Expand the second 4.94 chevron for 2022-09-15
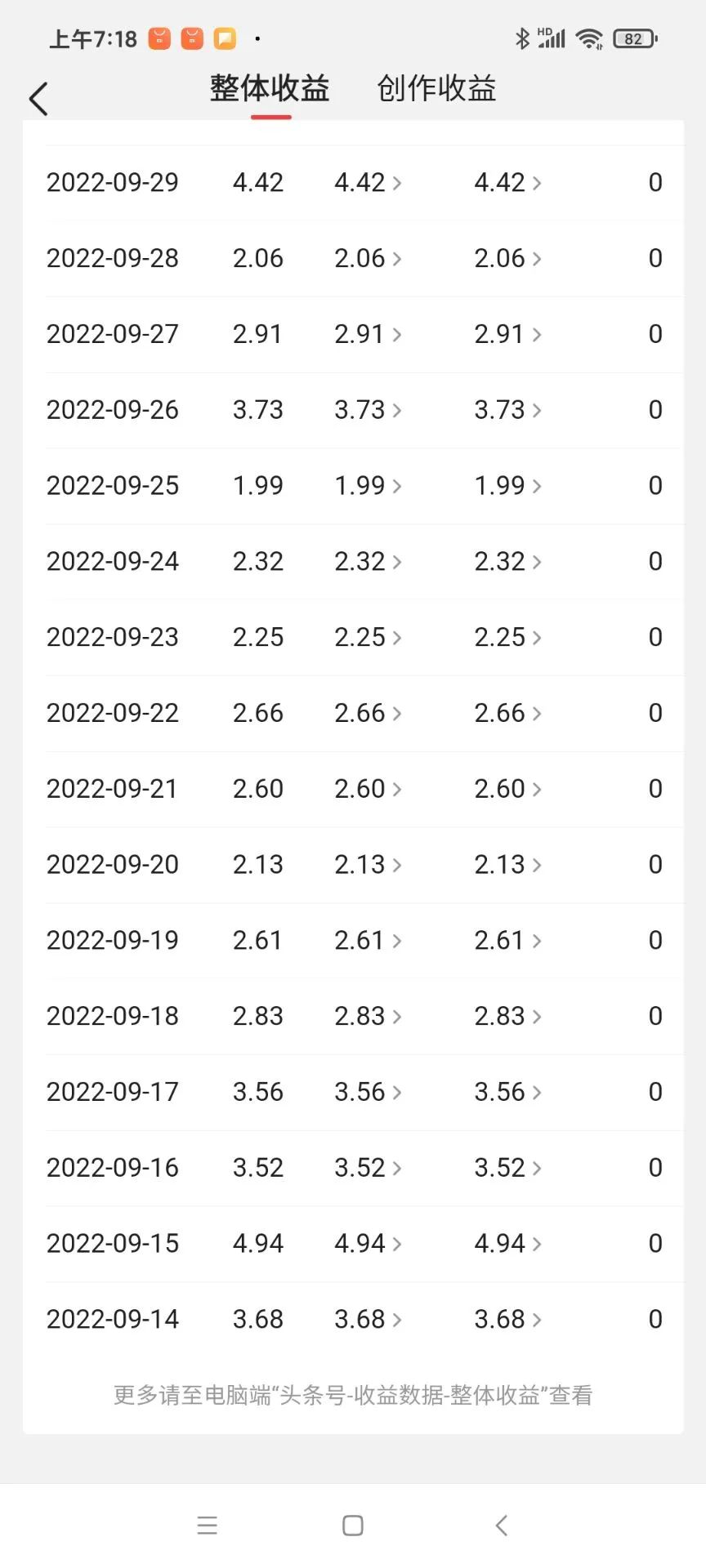706x1568 pixels. (508, 1244)
